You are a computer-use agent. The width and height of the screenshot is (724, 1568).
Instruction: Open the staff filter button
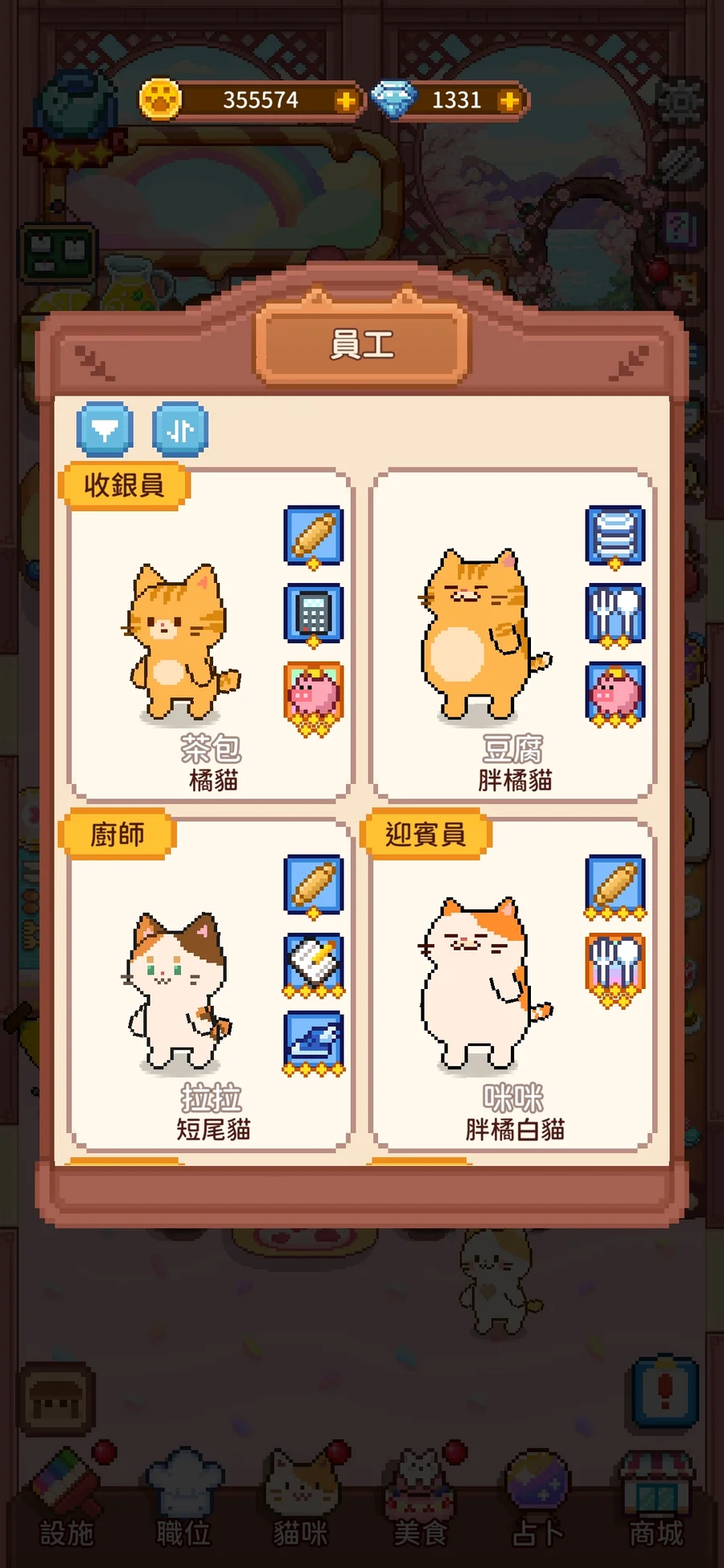point(105,430)
